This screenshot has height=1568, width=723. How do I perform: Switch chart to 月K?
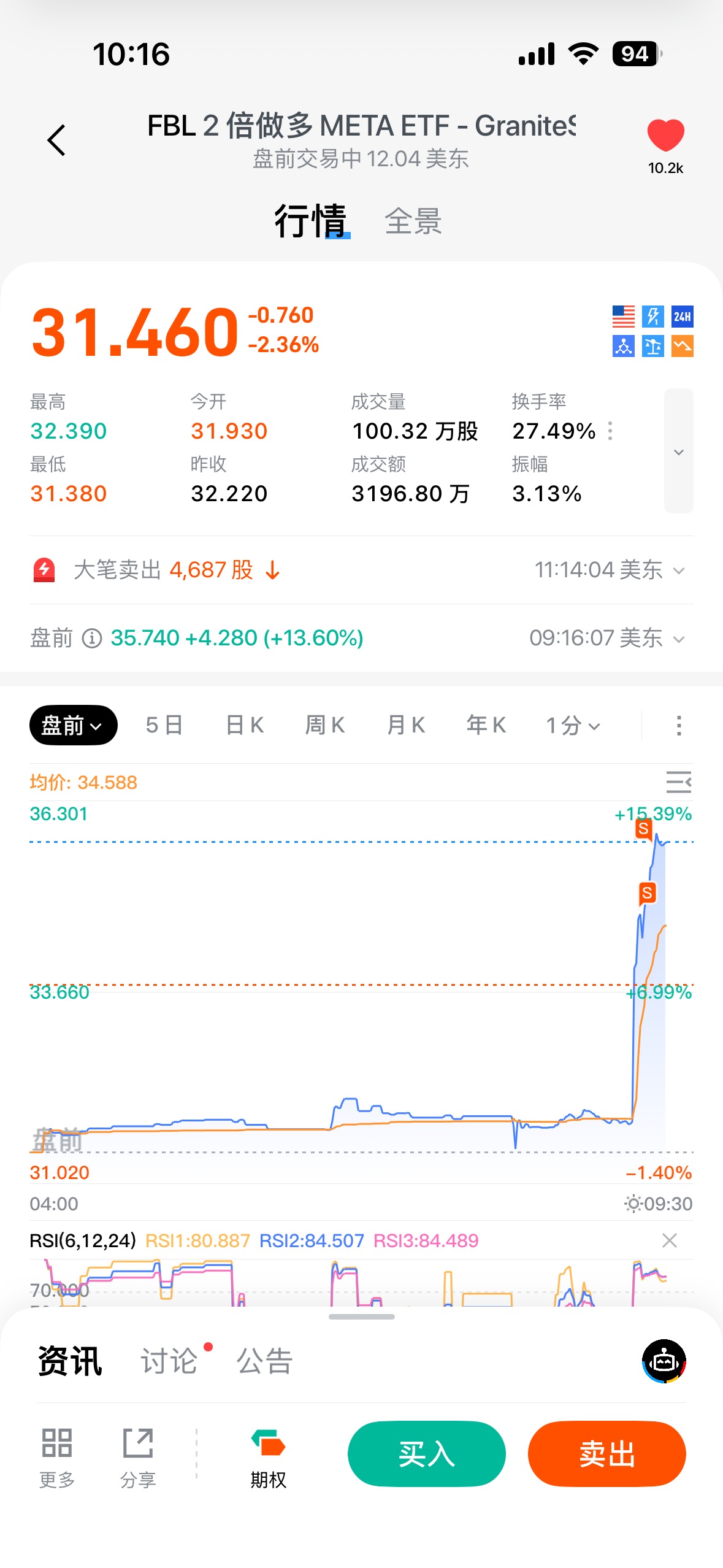coord(406,726)
